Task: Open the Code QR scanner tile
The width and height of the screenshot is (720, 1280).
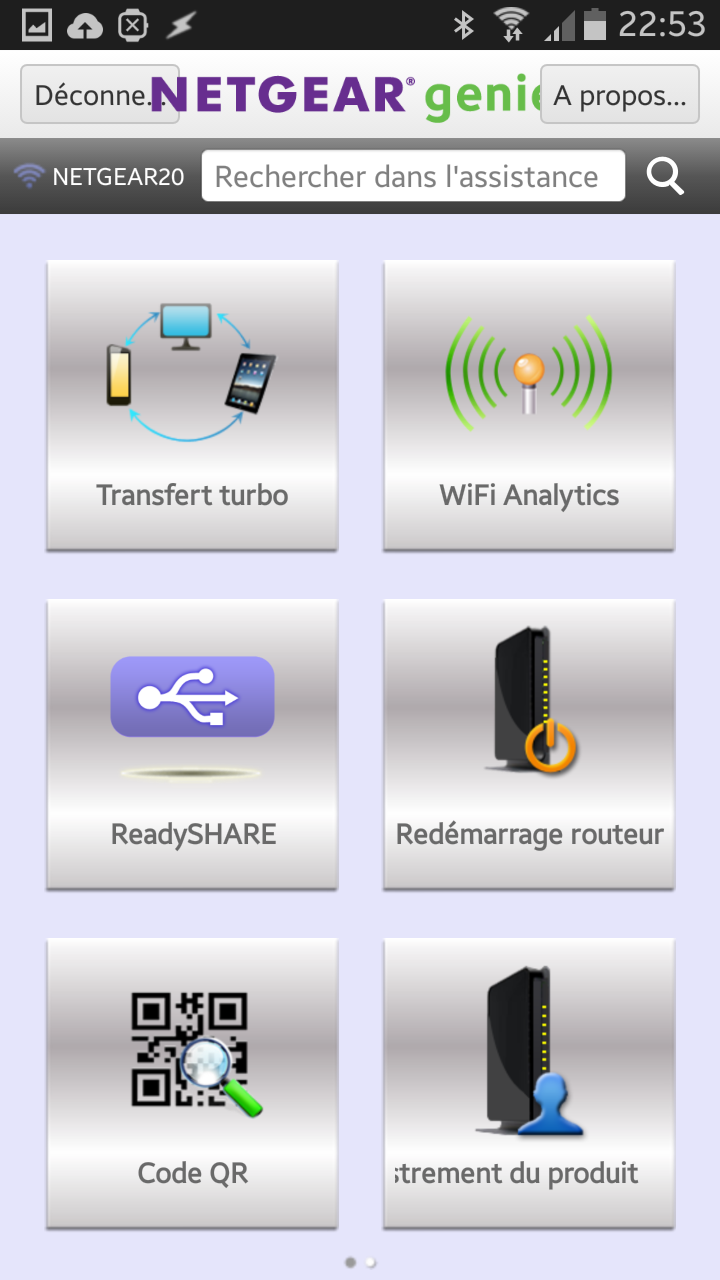Action: (x=192, y=1082)
